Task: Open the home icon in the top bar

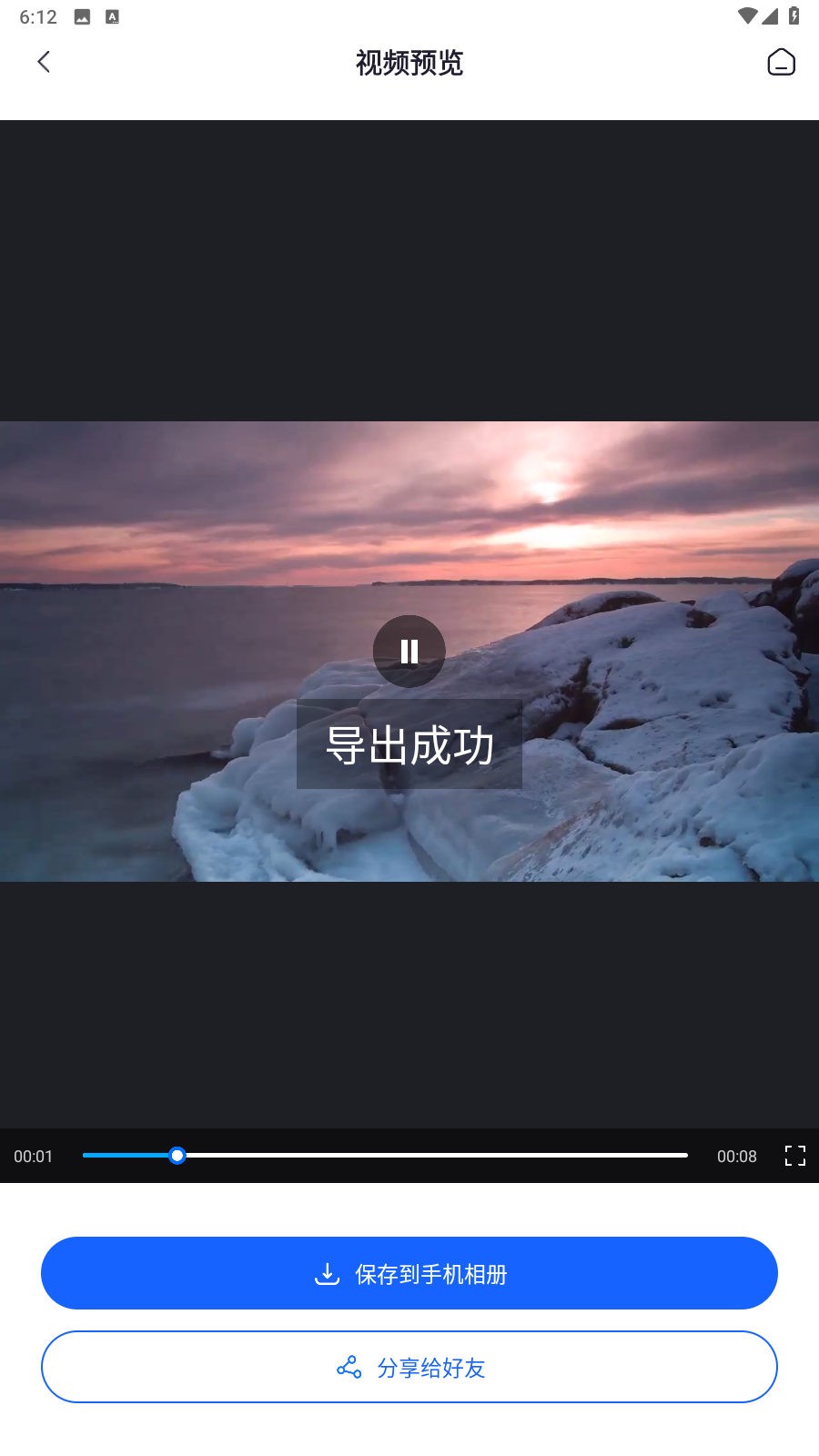Action: click(781, 62)
